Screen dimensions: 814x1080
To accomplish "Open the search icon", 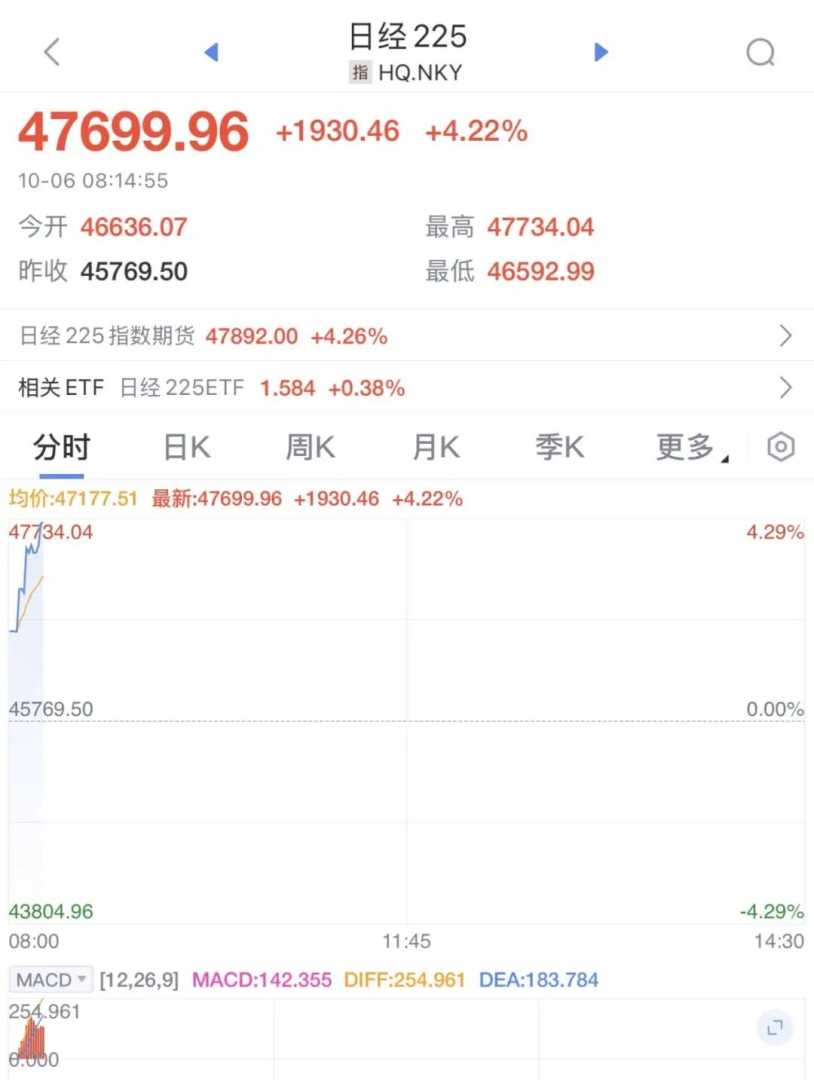I will (761, 52).
